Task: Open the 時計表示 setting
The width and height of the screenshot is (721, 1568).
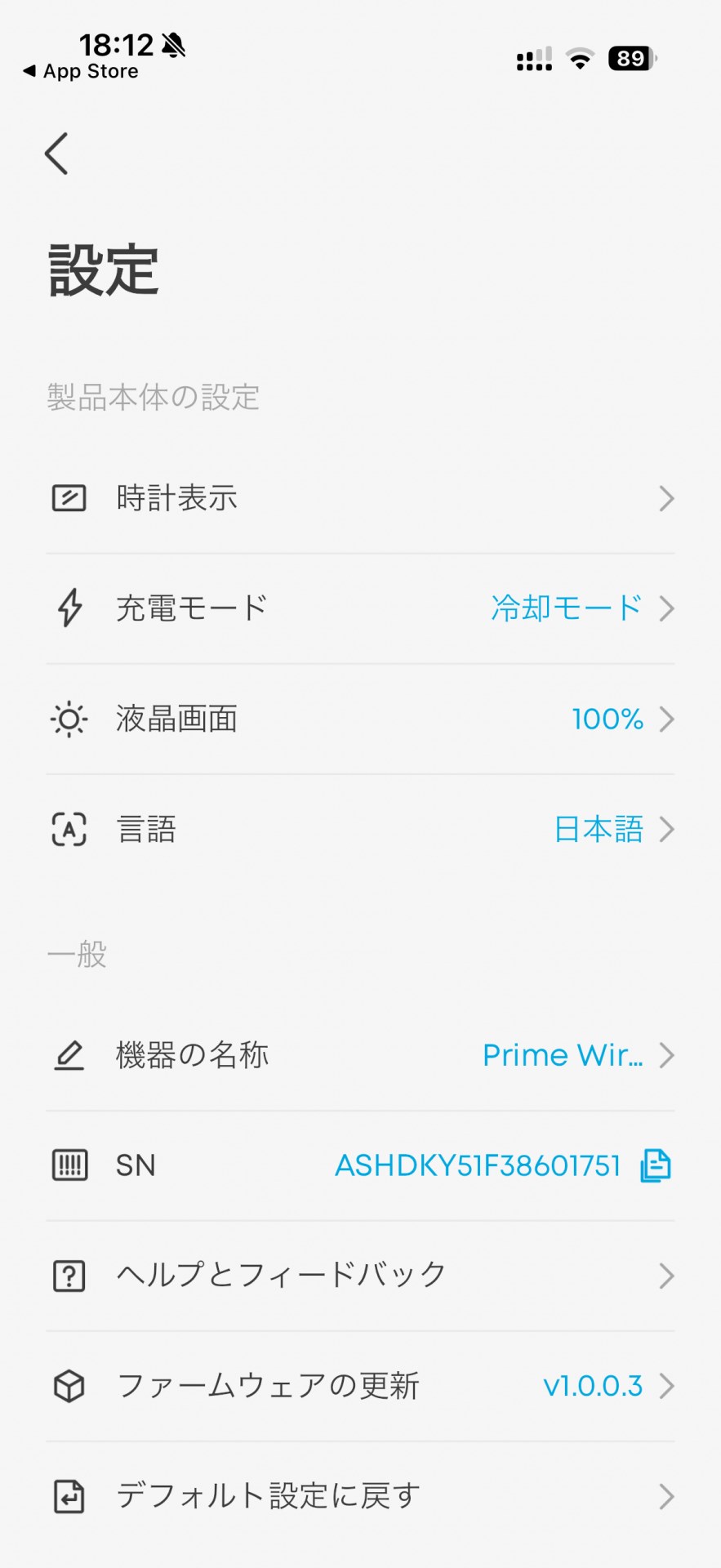Action: [x=359, y=498]
